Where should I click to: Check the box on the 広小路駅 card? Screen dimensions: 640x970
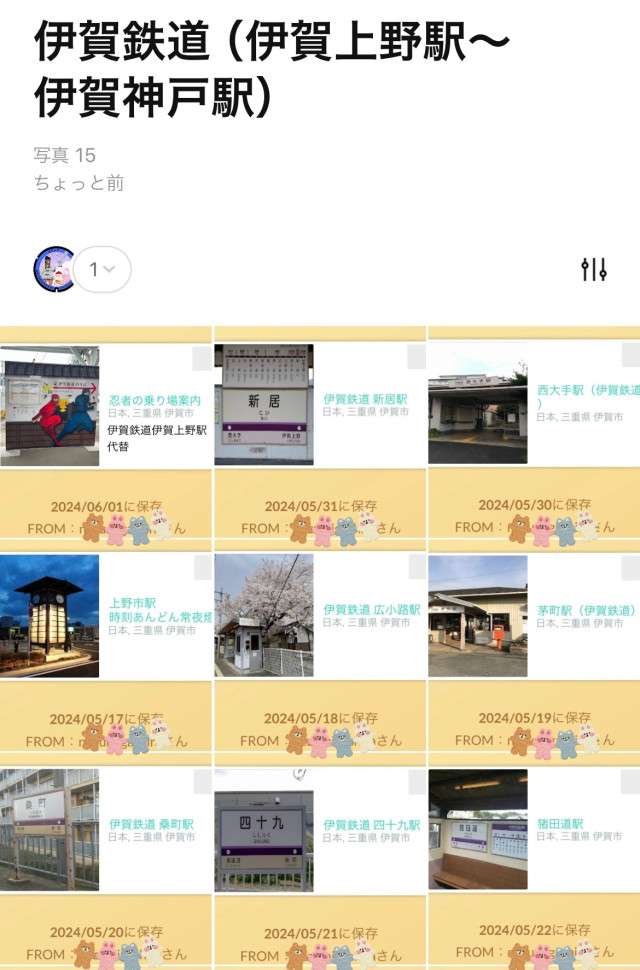[x=416, y=568]
